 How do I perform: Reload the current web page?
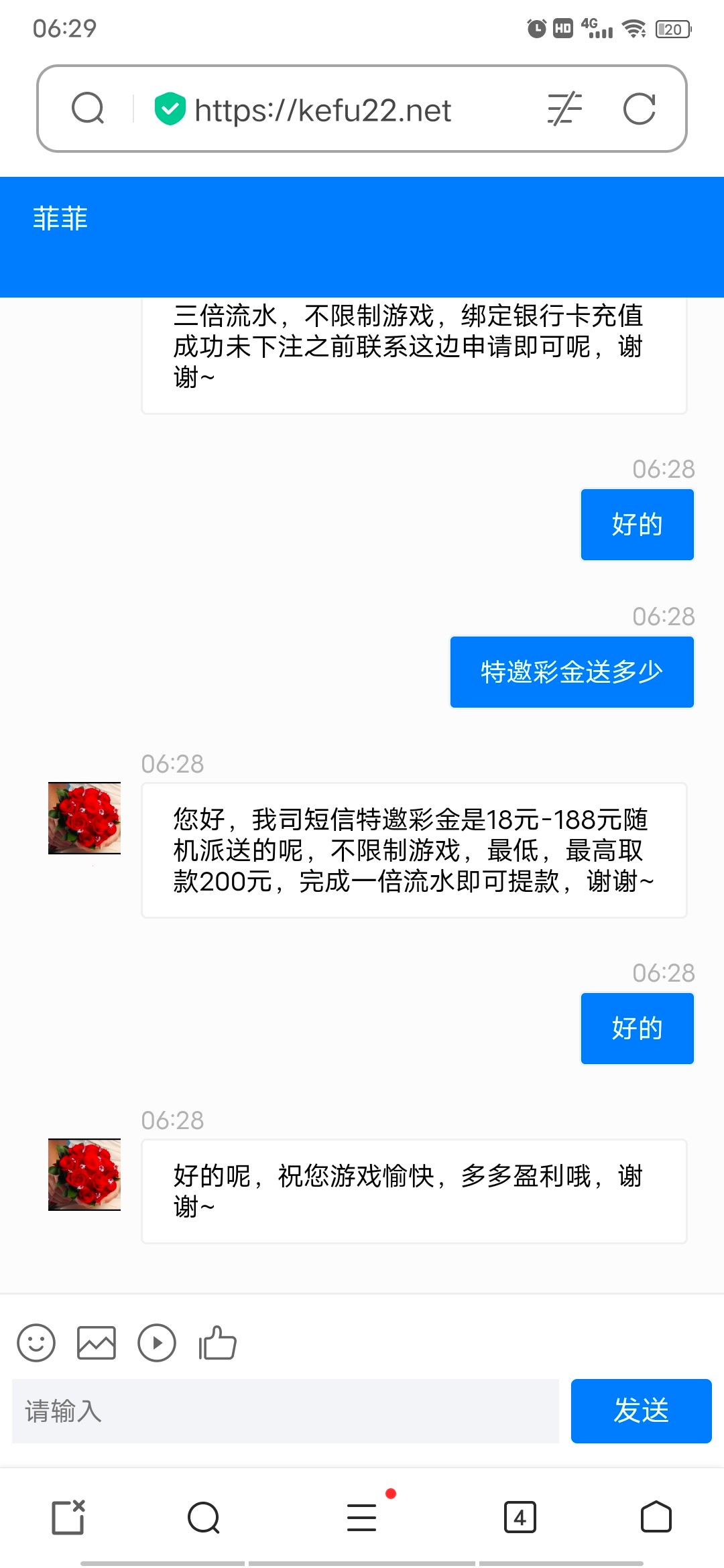click(639, 109)
